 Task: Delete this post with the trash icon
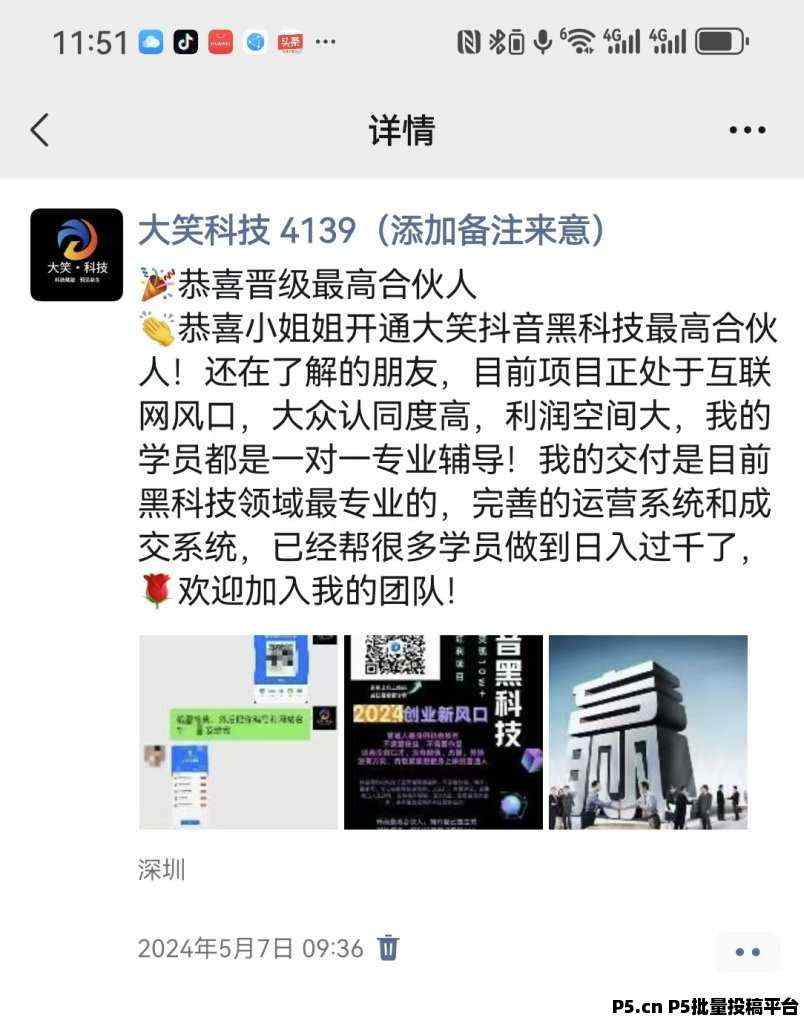388,947
